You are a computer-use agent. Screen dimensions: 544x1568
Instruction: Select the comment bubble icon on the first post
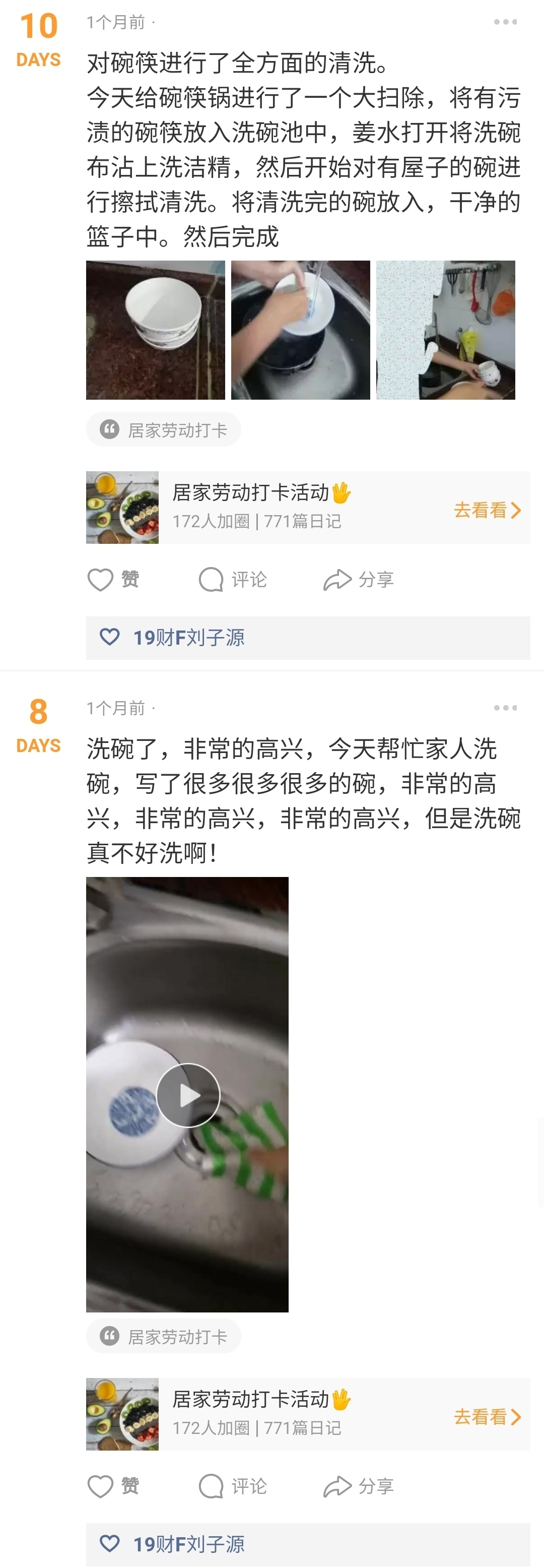[211, 580]
